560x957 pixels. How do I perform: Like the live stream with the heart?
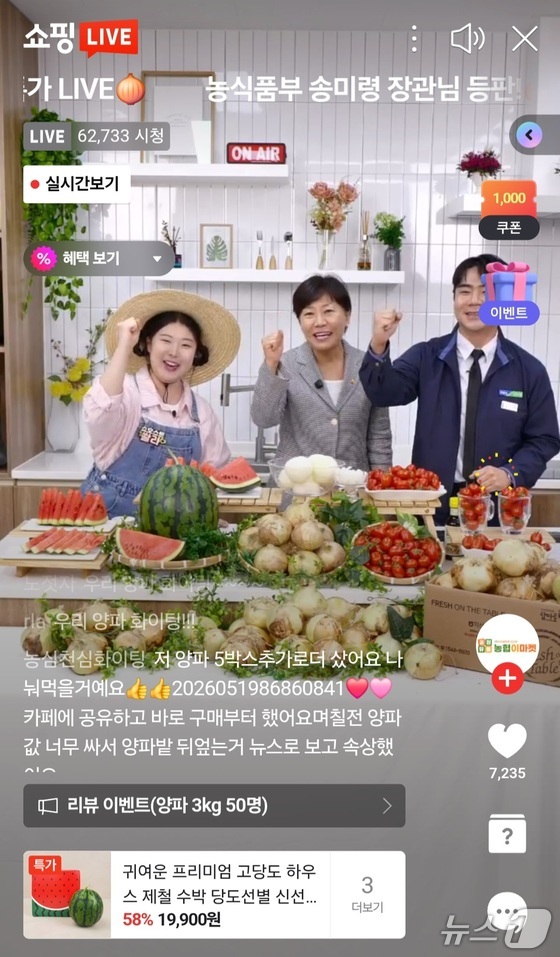pyautogui.click(x=508, y=740)
